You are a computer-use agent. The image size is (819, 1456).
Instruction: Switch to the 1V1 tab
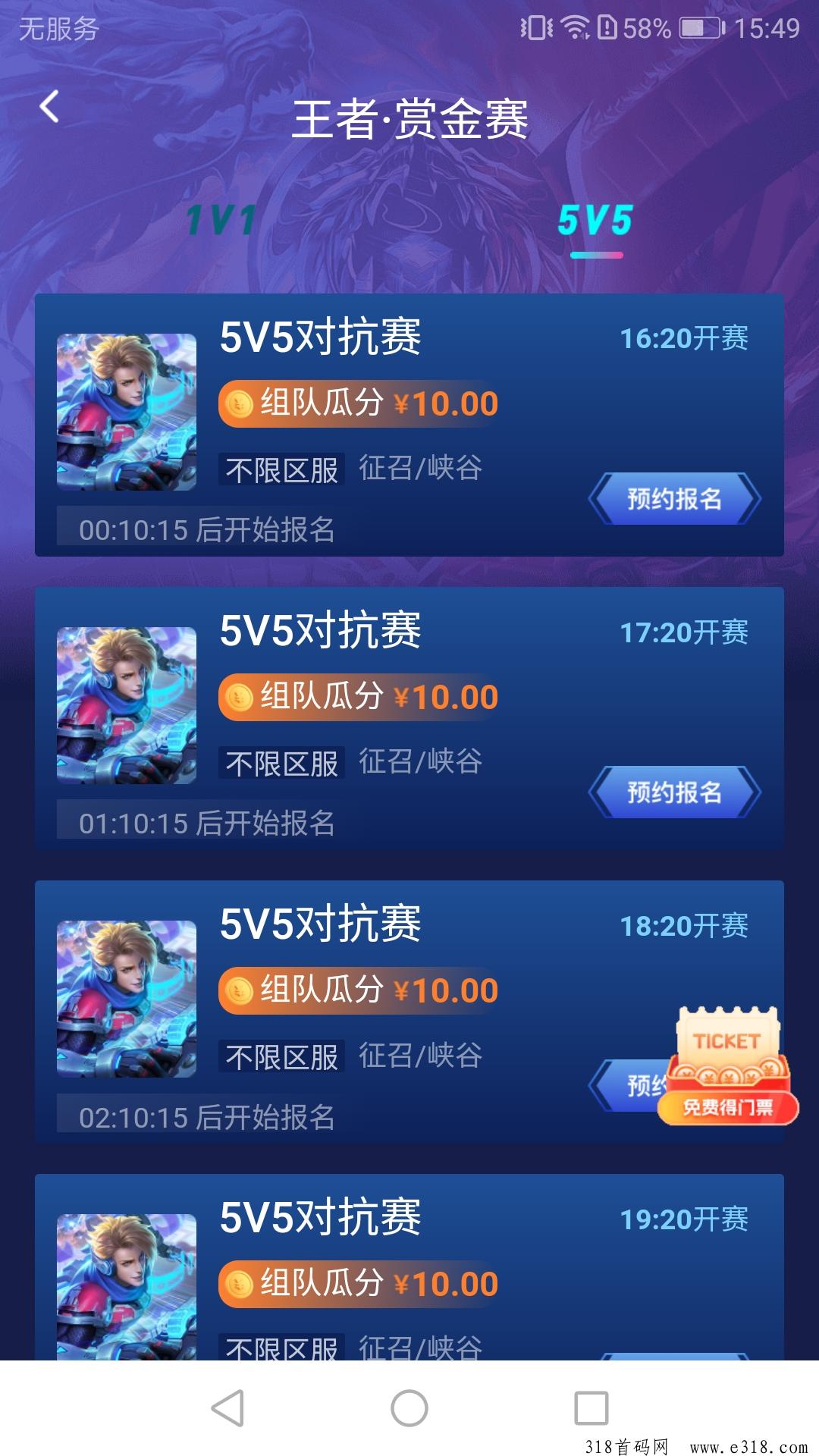[221, 221]
